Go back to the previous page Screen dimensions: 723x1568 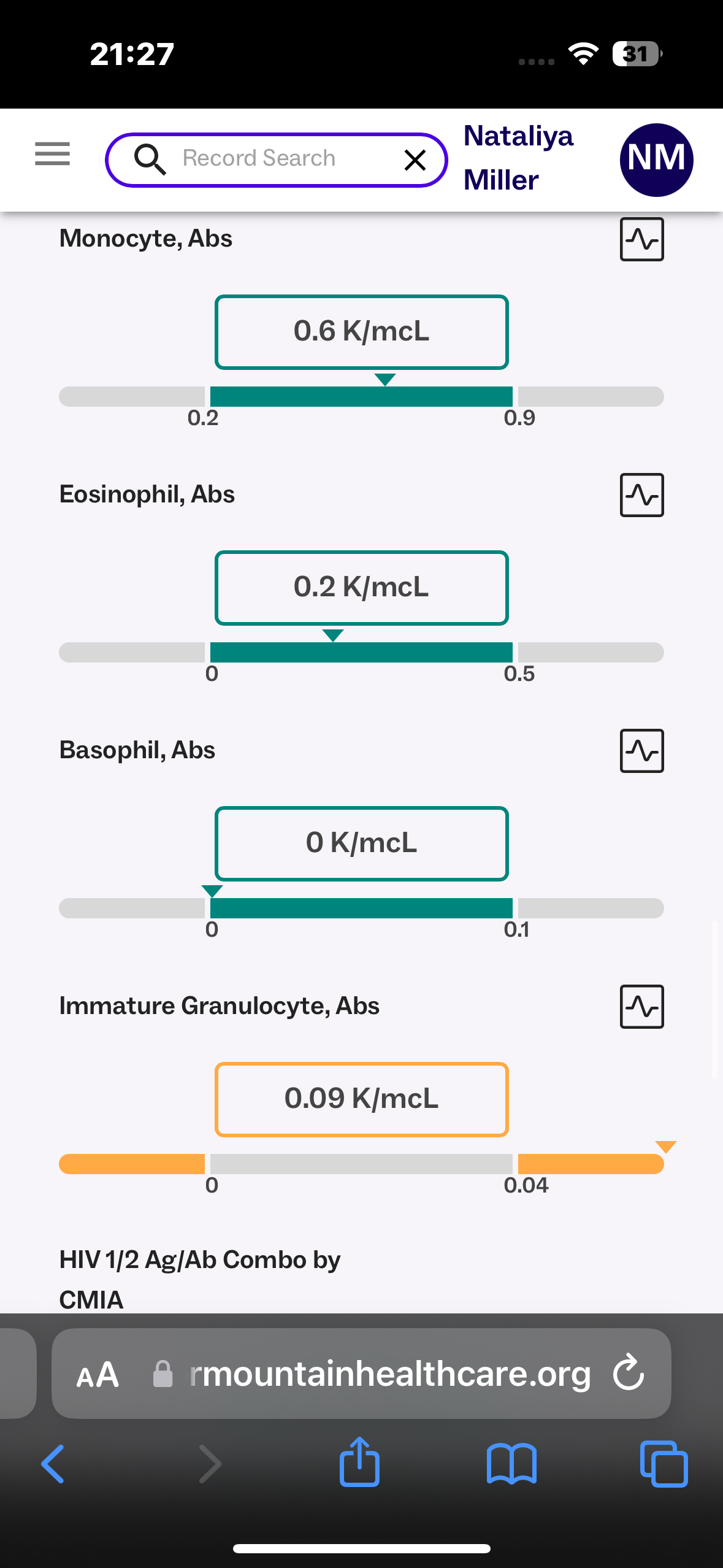(x=53, y=1464)
